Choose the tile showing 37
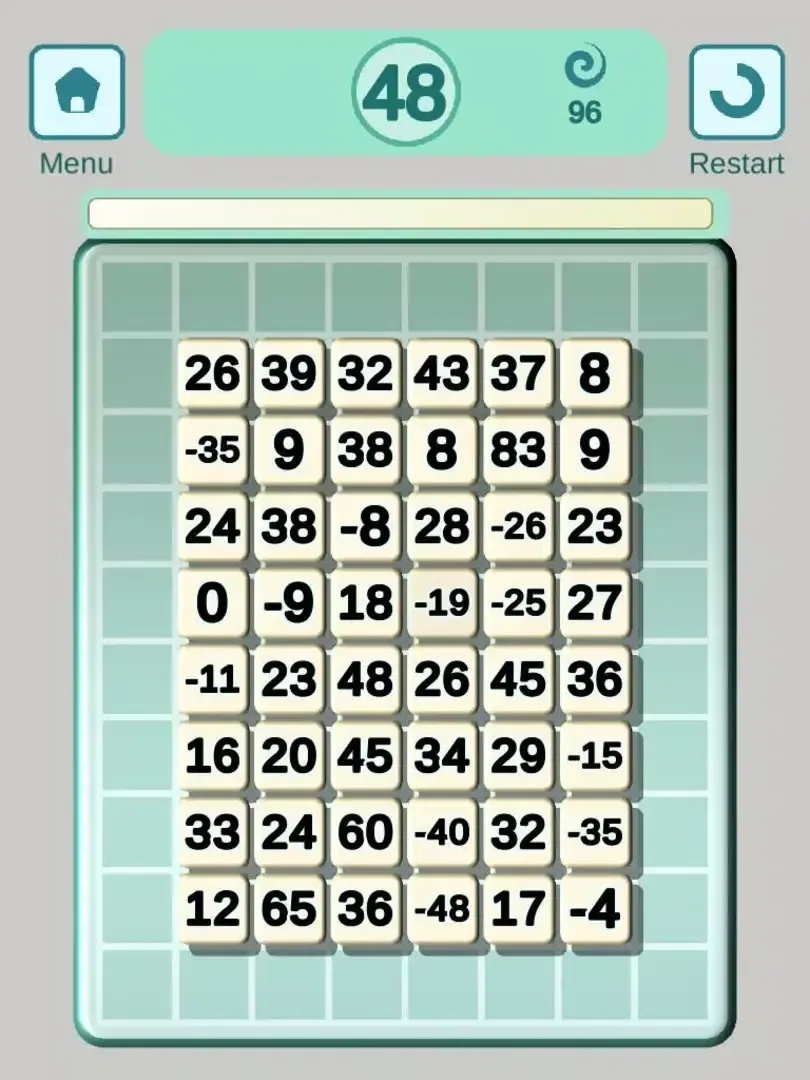Screen dimensions: 810x1080 [518, 374]
